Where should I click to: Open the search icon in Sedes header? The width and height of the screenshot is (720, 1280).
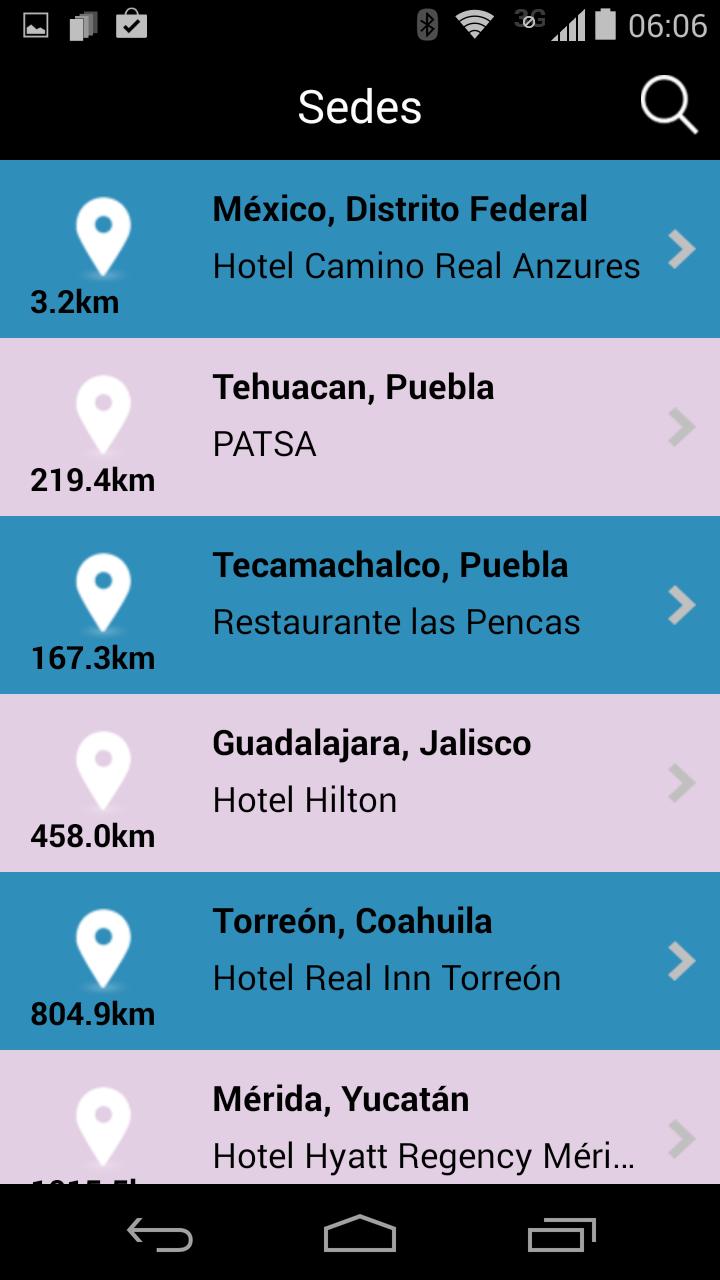(668, 105)
